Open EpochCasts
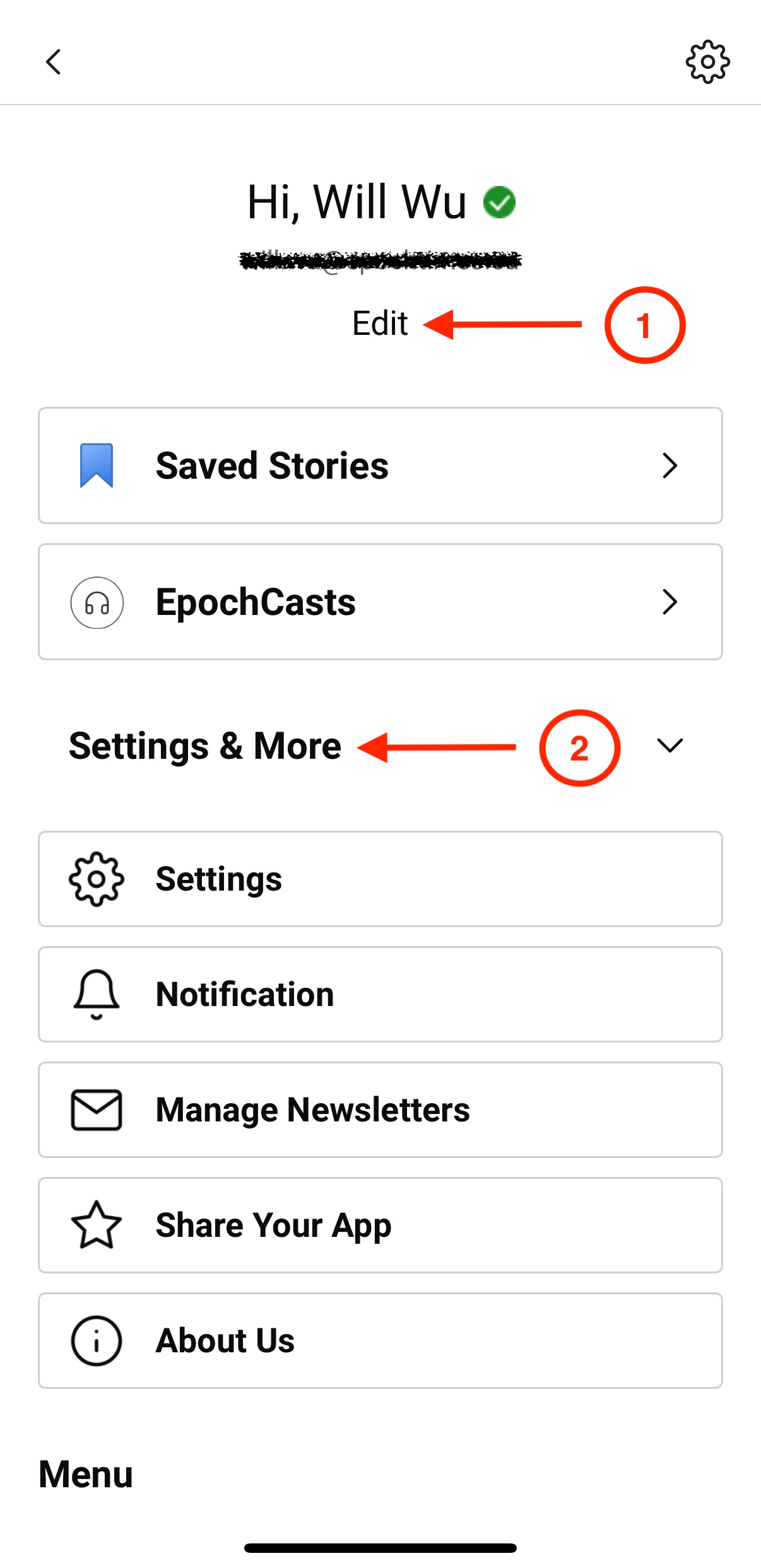761x1568 pixels. pos(380,602)
